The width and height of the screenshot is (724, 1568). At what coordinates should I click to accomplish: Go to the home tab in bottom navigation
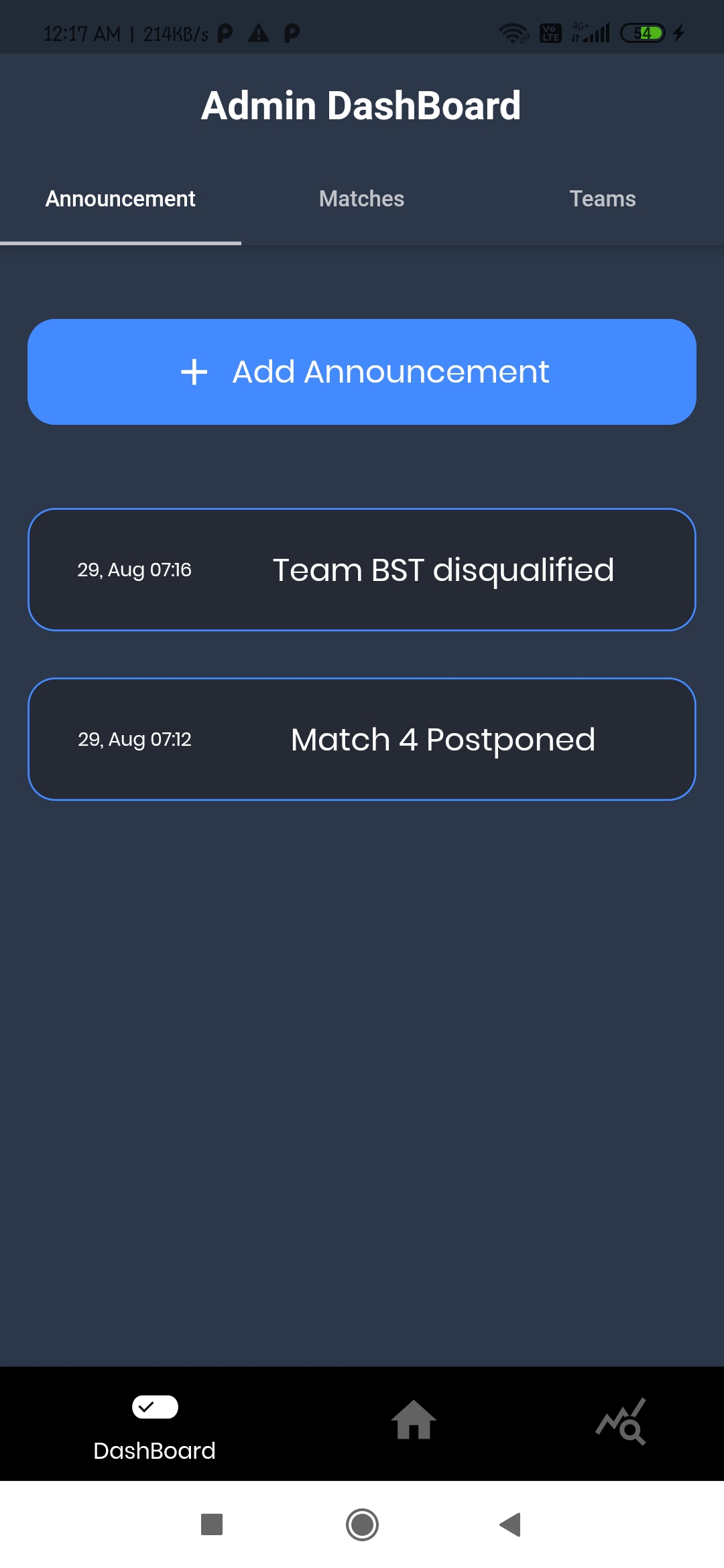pyautogui.click(x=414, y=1421)
